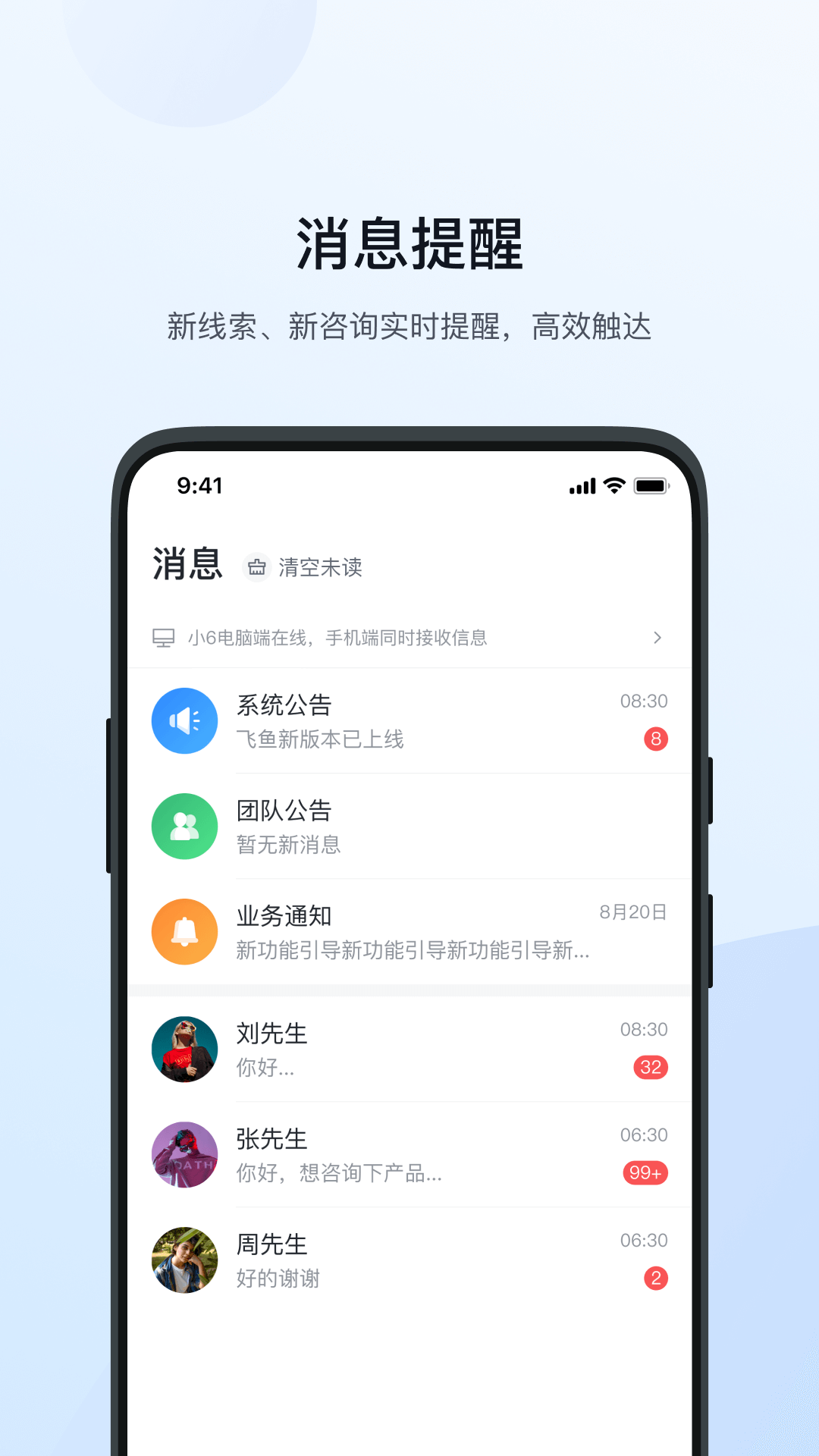Click the 9:41 clock in status bar
Image resolution: width=819 pixels, height=1456 pixels.
198,486
